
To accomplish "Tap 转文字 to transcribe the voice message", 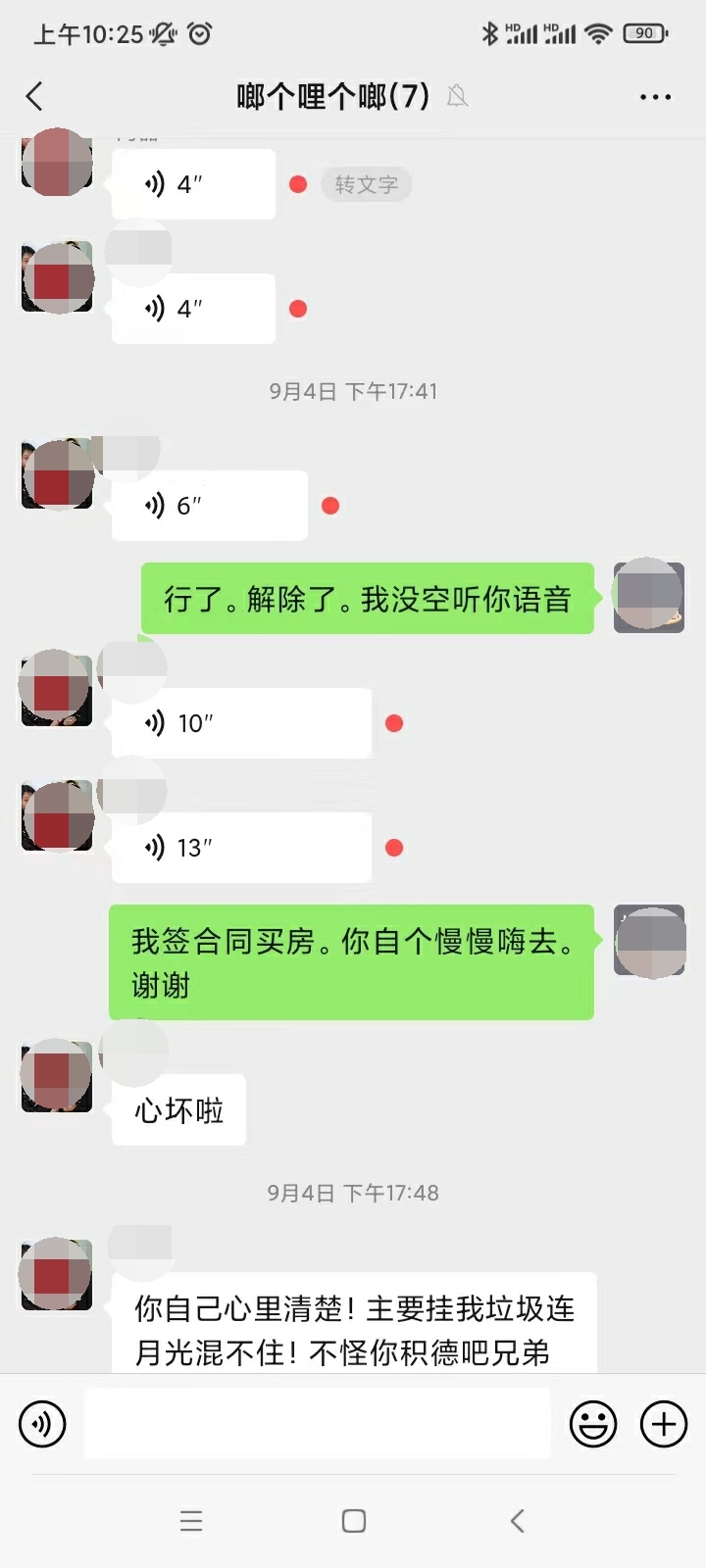I will (366, 184).
